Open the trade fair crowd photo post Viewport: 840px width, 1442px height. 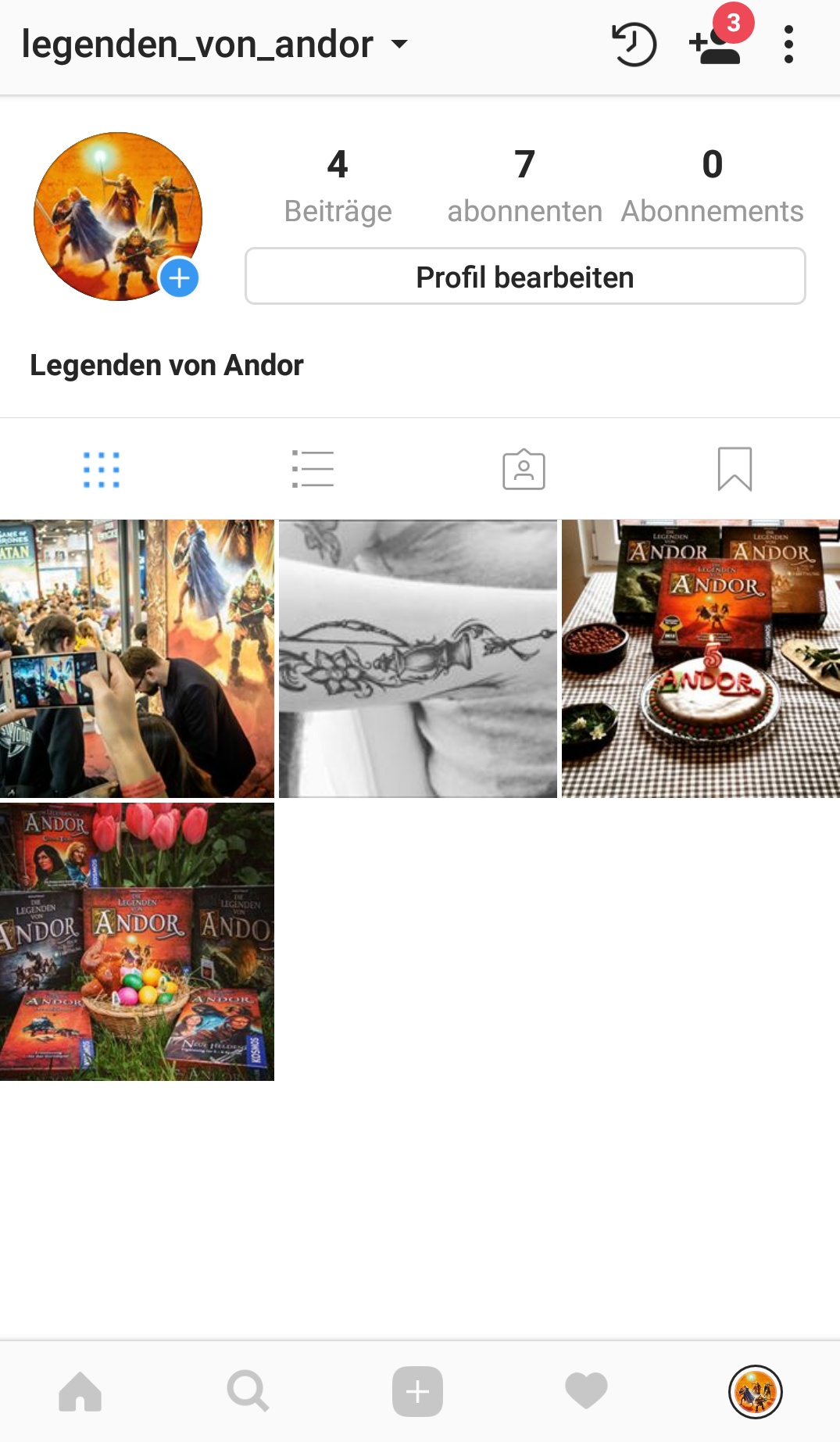[137, 658]
